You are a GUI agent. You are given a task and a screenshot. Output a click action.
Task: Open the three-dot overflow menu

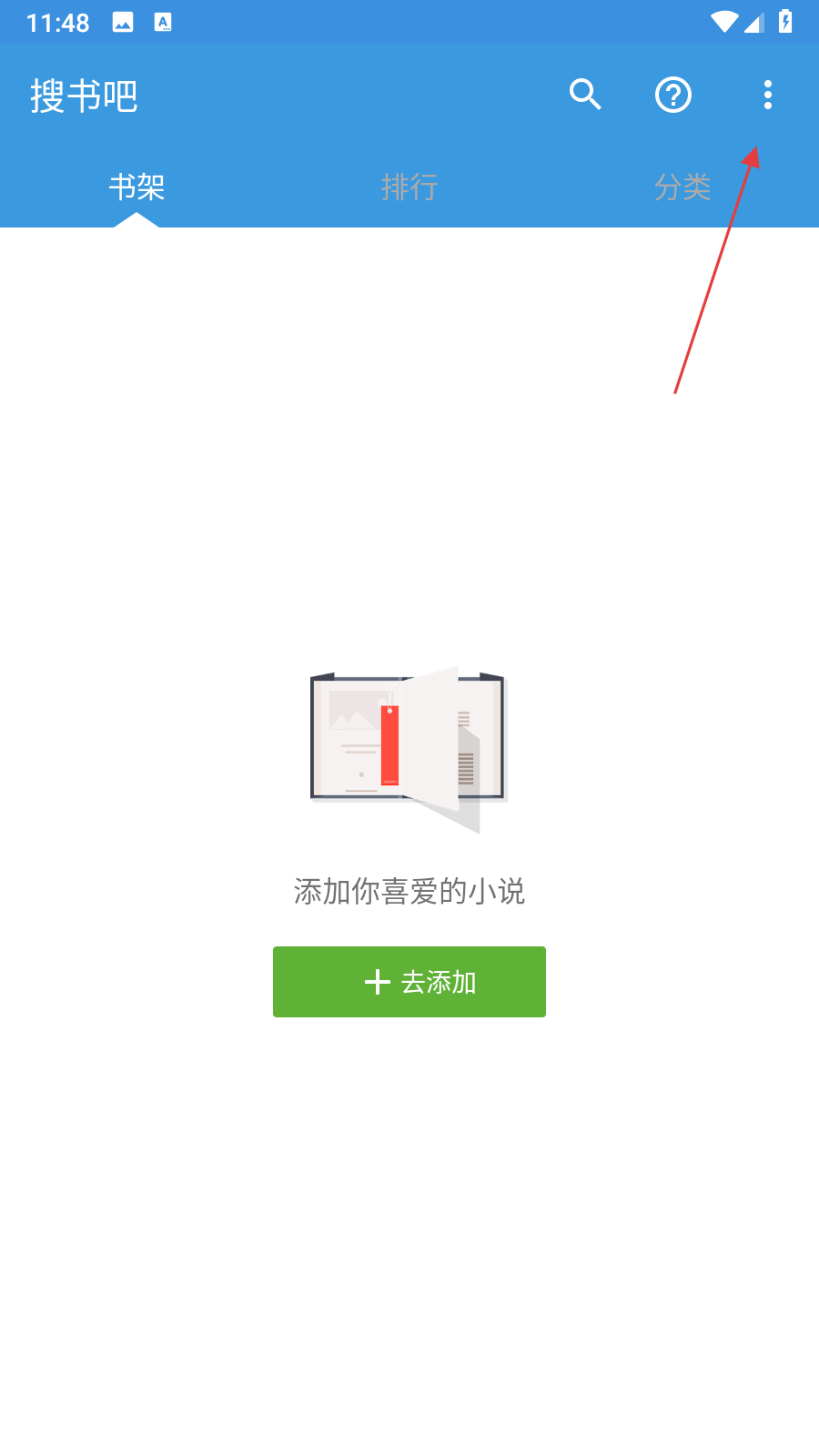pos(768,95)
